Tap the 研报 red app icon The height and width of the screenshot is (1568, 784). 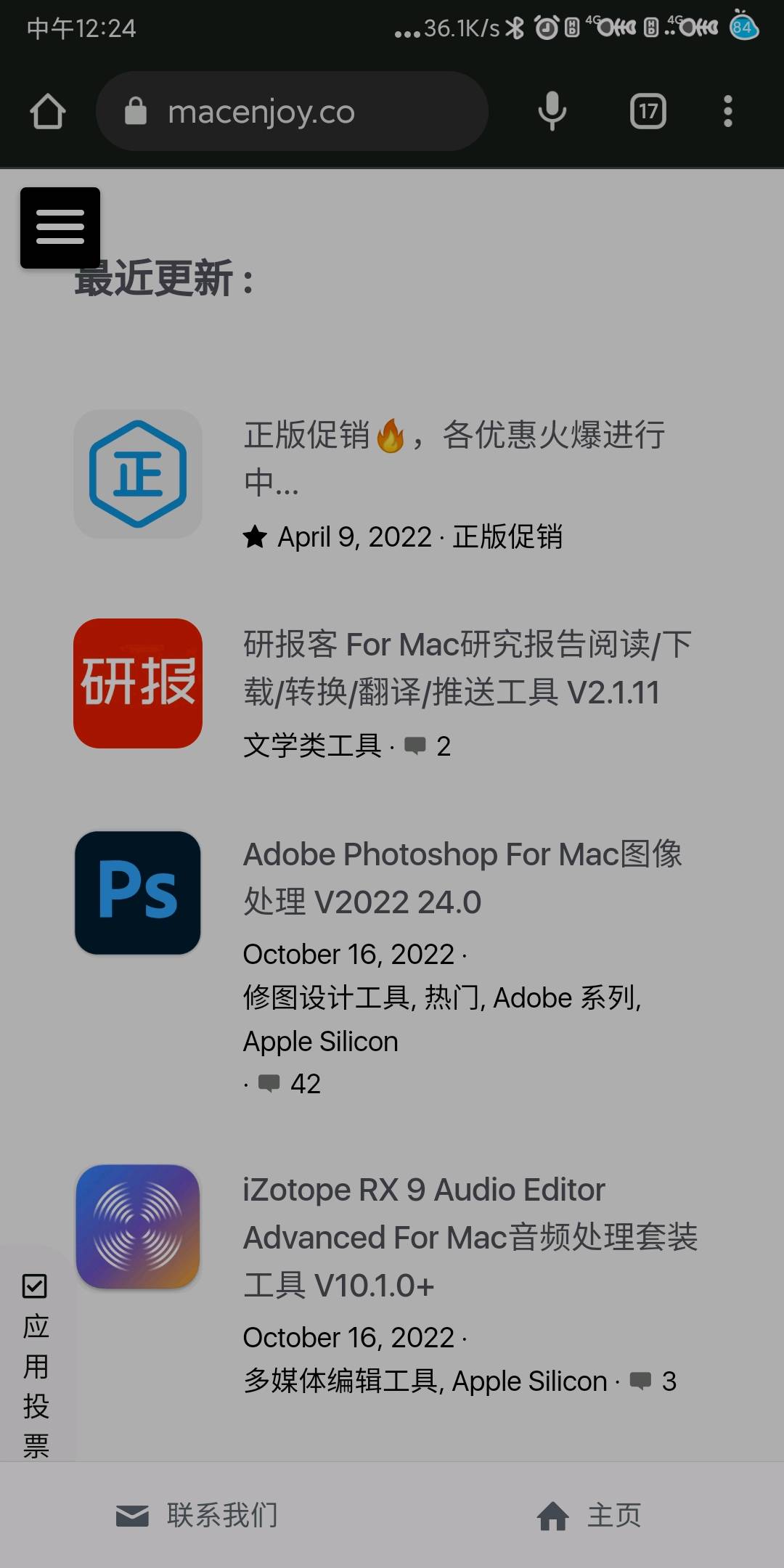pos(138,683)
